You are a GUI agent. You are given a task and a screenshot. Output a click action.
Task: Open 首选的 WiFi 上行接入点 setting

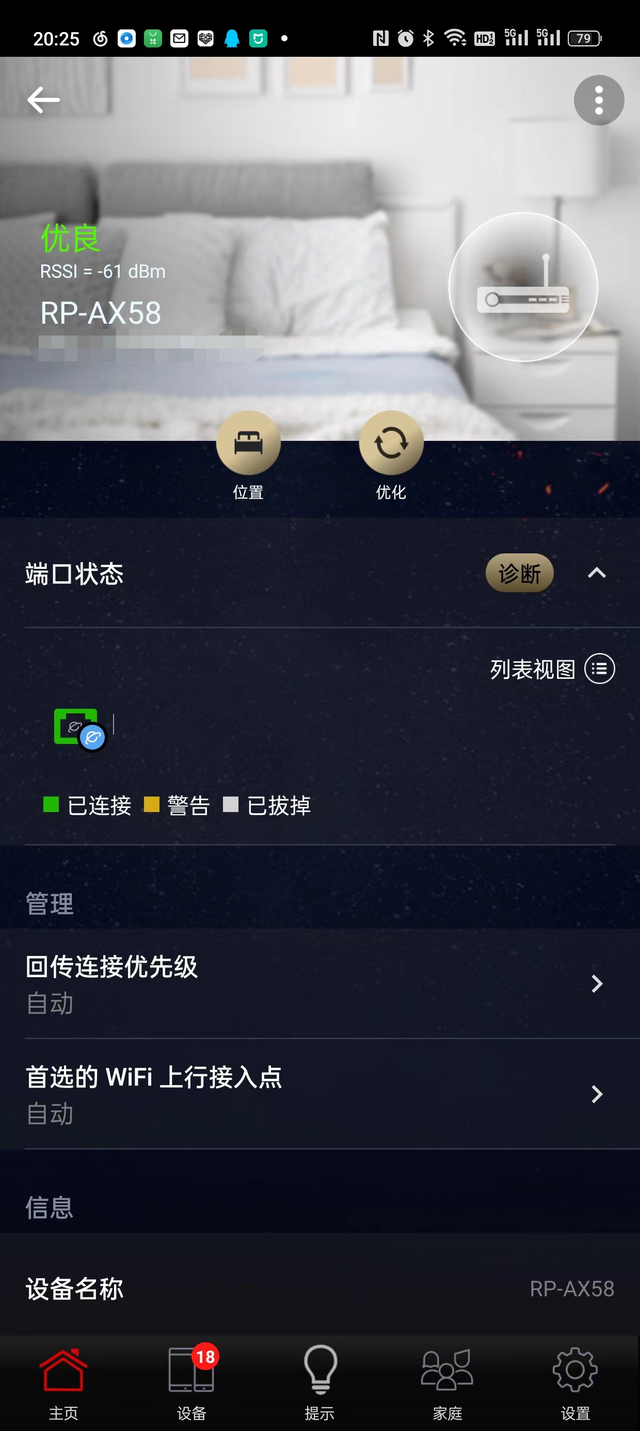pyautogui.click(x=320, y=1093)
